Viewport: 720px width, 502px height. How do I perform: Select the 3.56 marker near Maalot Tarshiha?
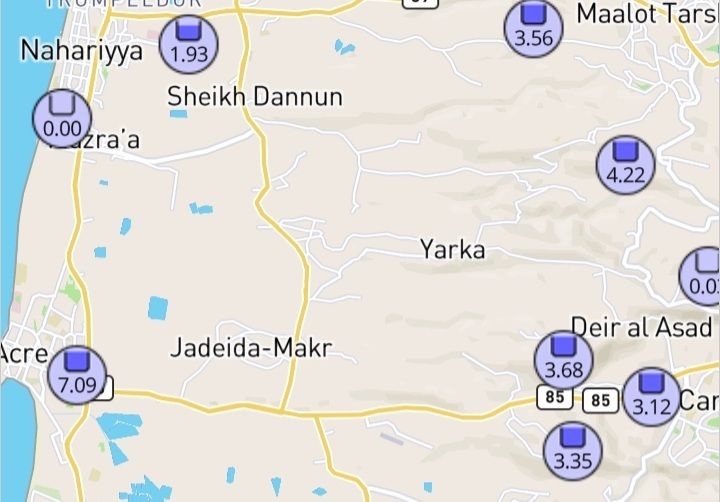tap(534, 28)
